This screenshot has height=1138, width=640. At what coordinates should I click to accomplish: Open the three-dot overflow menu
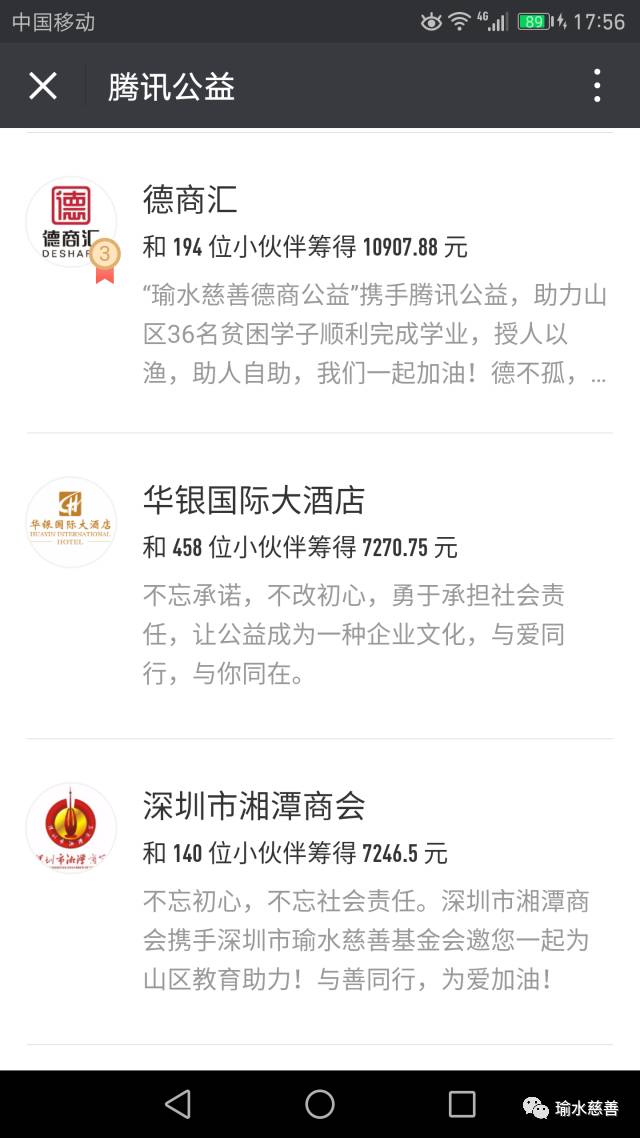tap(597, 86)
